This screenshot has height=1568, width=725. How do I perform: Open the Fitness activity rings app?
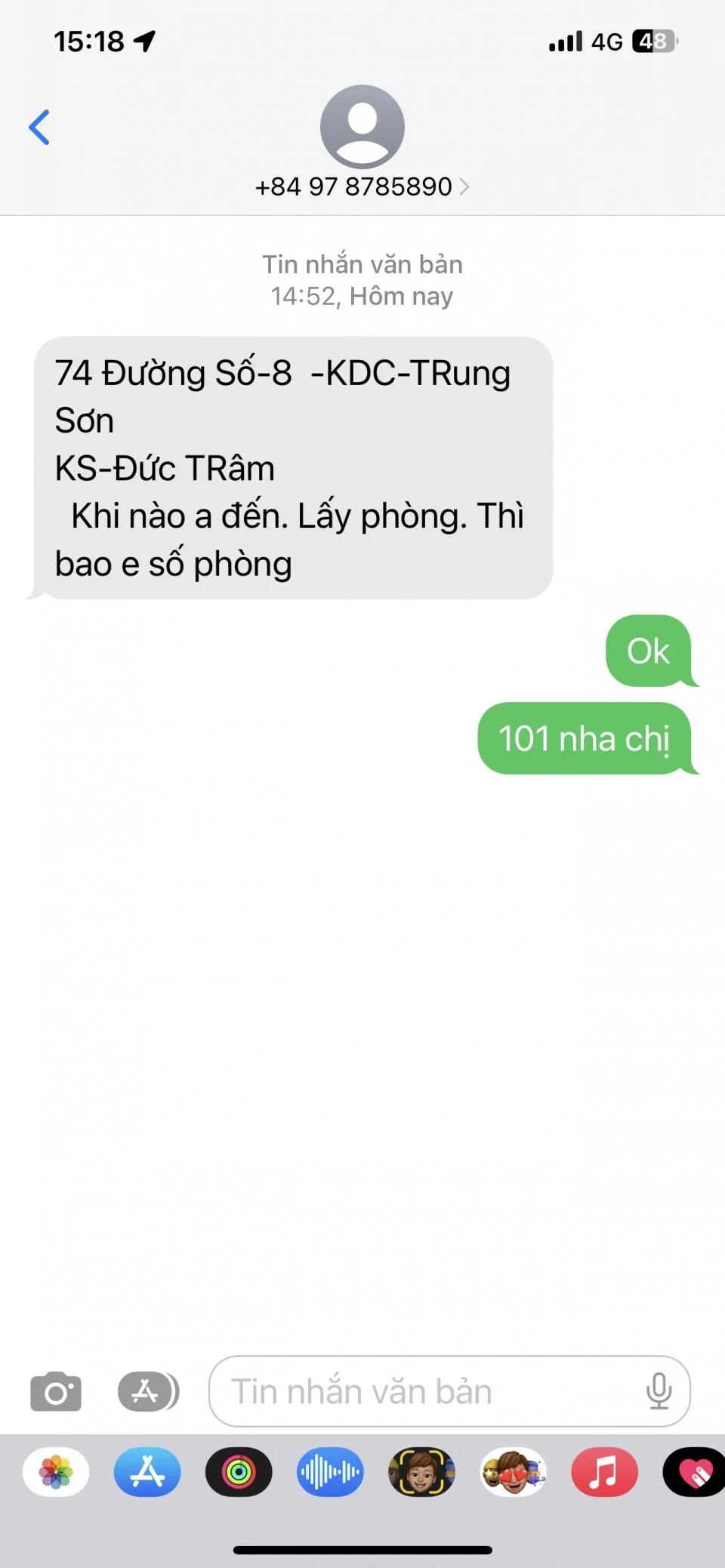[x=239, y=1472]
